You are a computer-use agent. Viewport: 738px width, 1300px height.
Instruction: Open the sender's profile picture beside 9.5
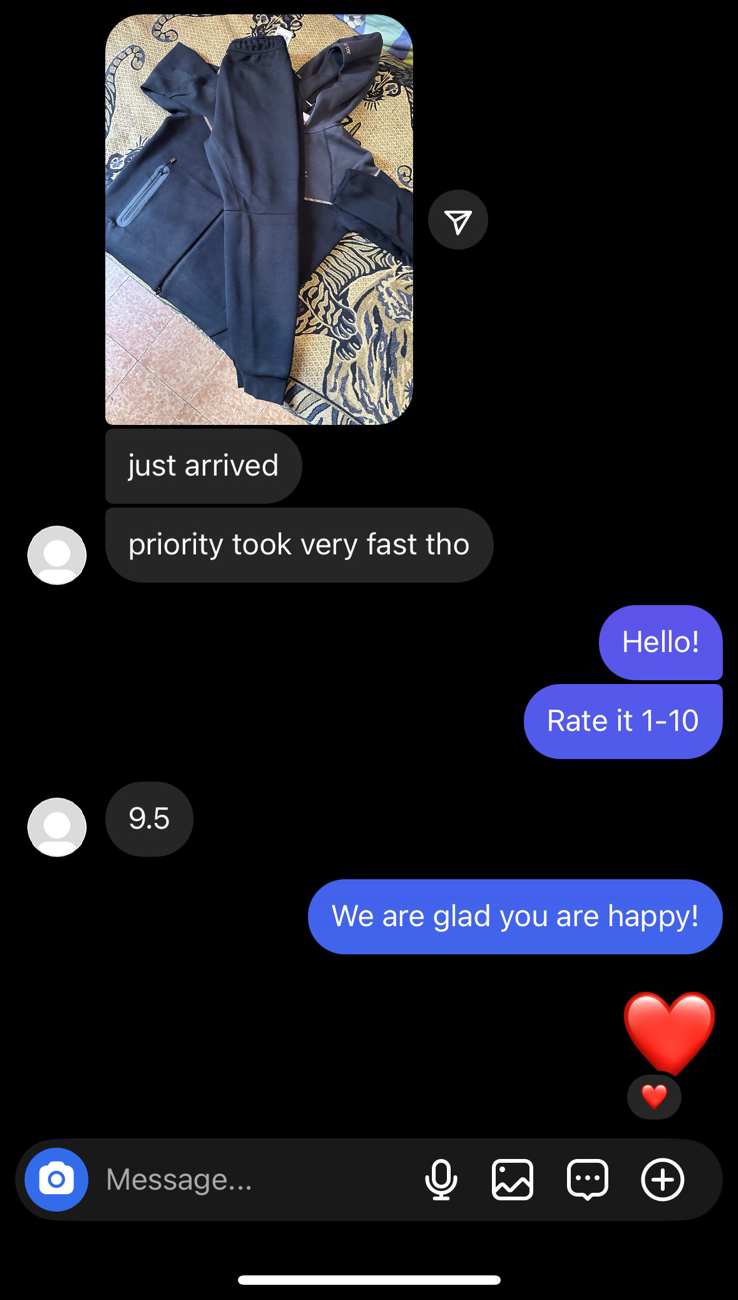[x=57, y=827]
